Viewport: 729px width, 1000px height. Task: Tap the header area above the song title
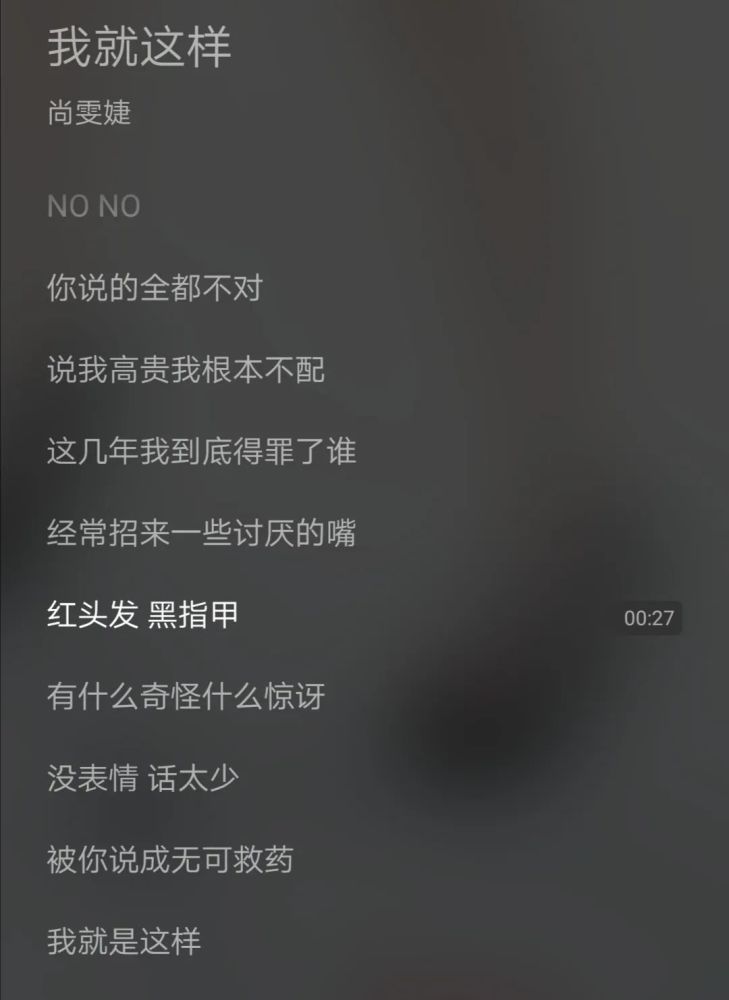coord(364,10)
